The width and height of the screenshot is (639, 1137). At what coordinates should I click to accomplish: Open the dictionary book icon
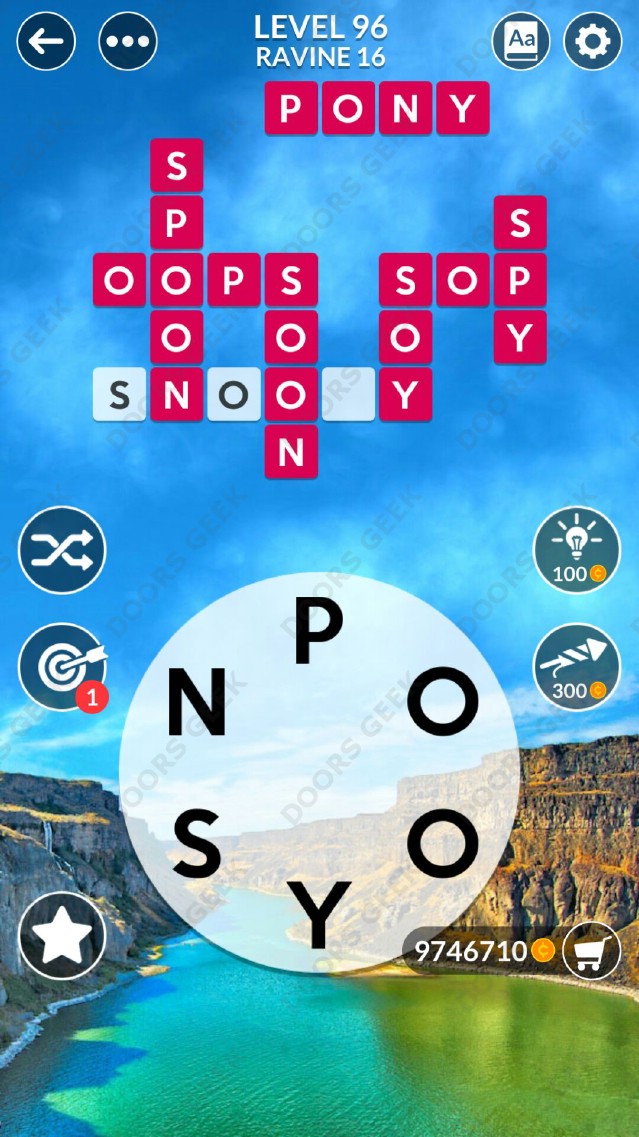pyautogui.click(x=521, y=41)
